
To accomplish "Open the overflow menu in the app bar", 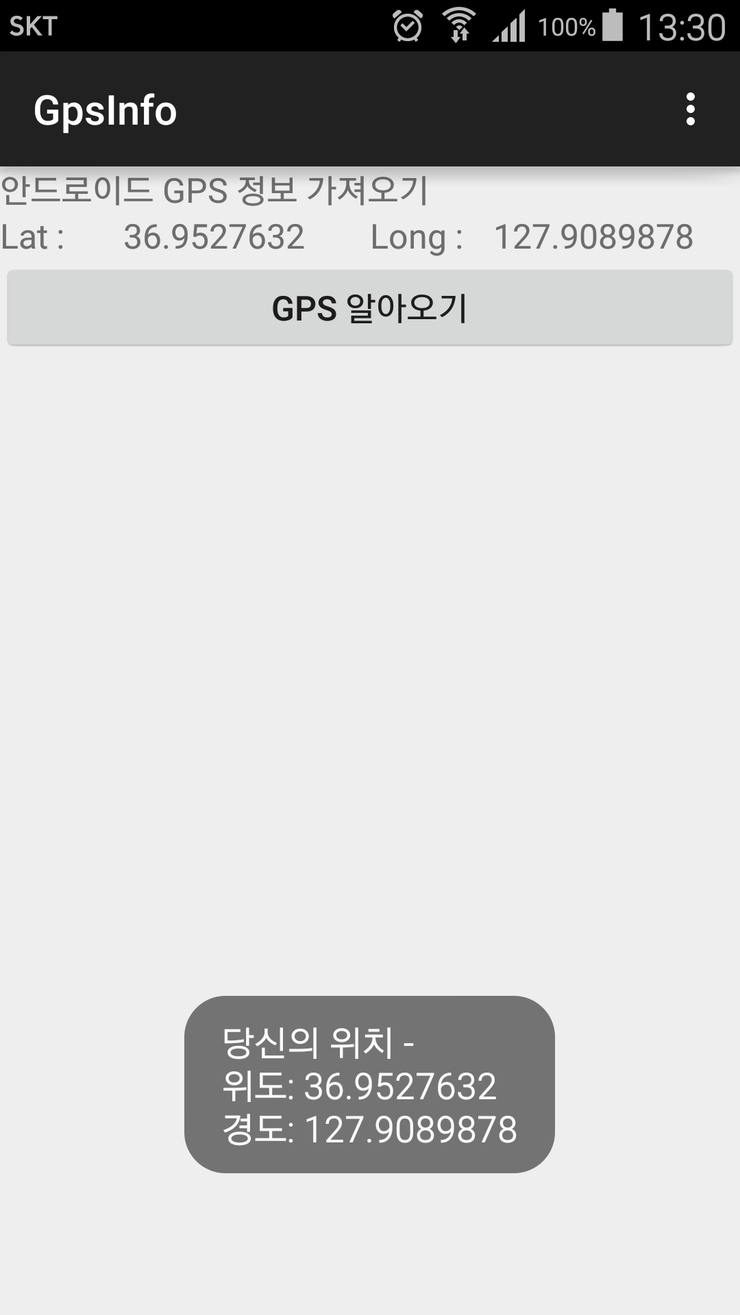I will point(690,110).
